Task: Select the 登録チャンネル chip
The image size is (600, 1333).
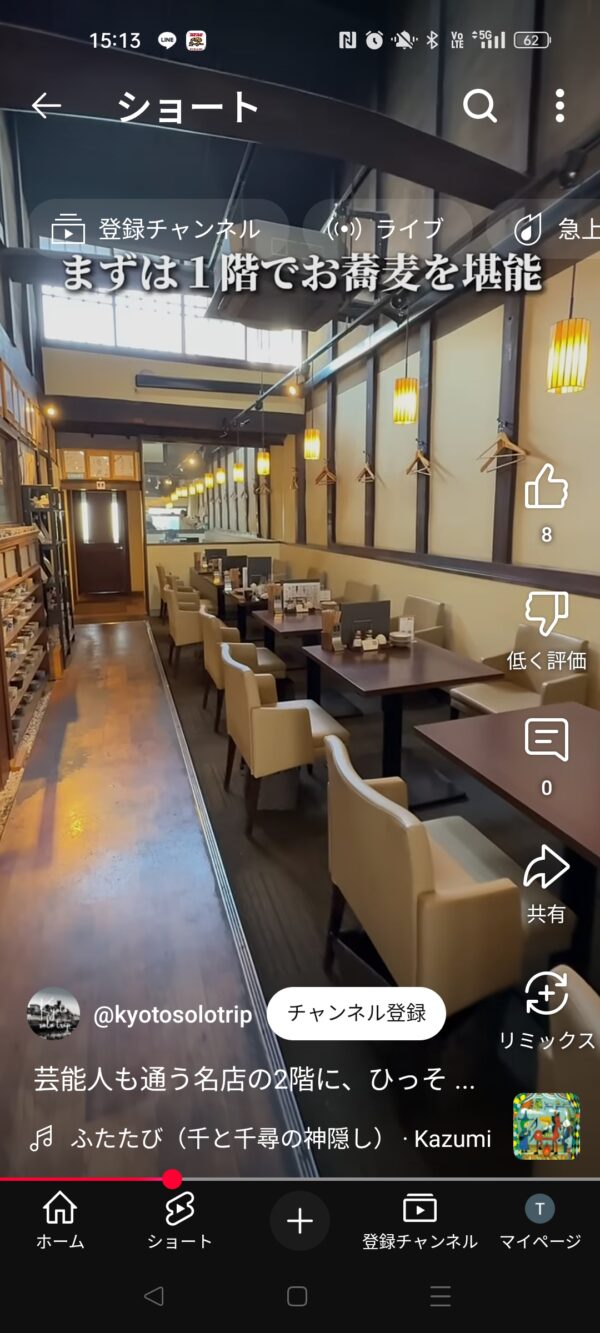Action: tap(158, 229)
